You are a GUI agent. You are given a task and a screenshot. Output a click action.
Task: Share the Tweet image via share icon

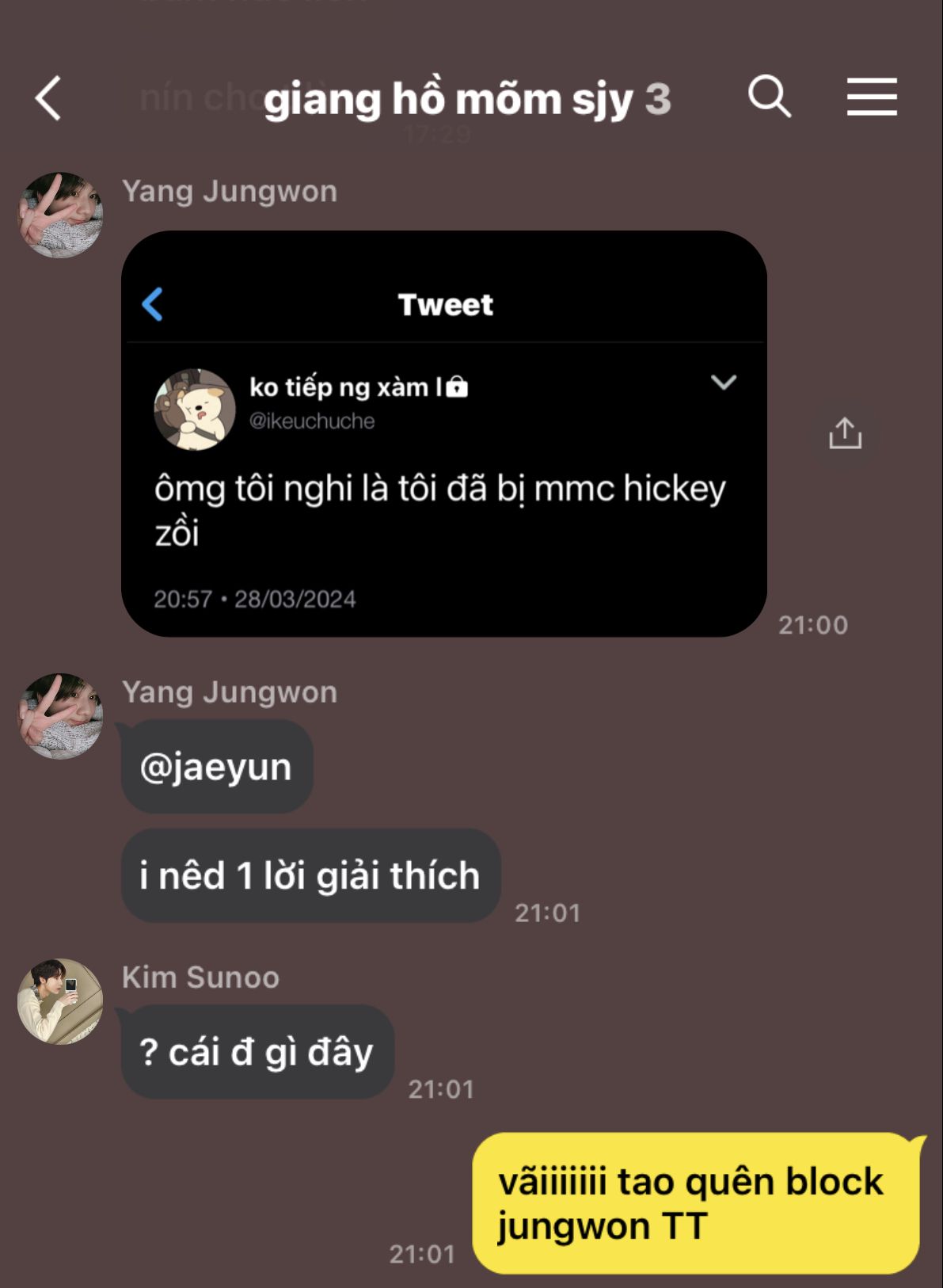point(845,433)
